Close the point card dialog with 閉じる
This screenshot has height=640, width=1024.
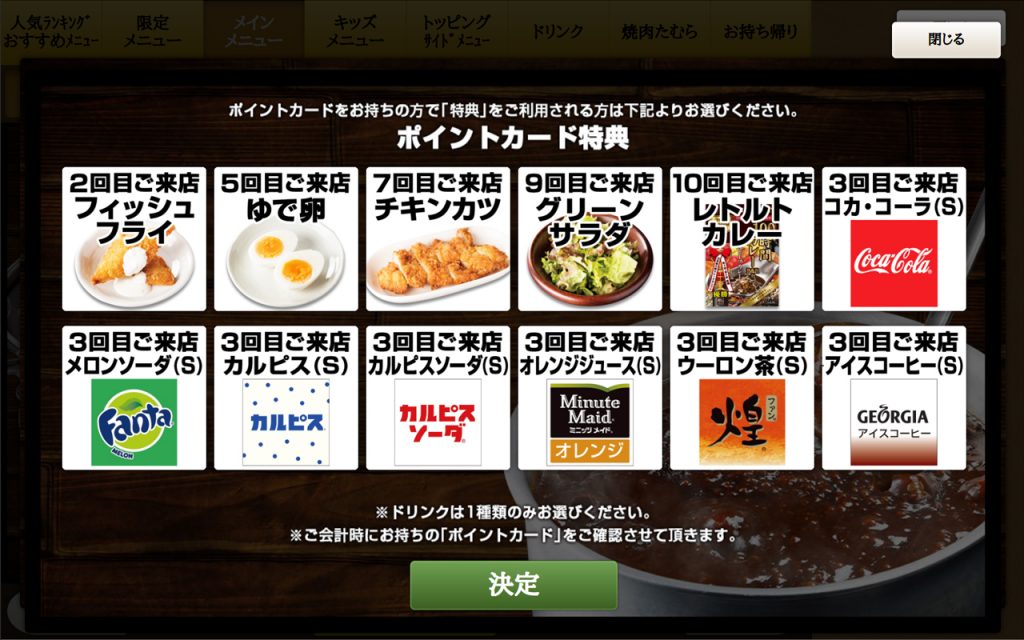coord(946,40)
